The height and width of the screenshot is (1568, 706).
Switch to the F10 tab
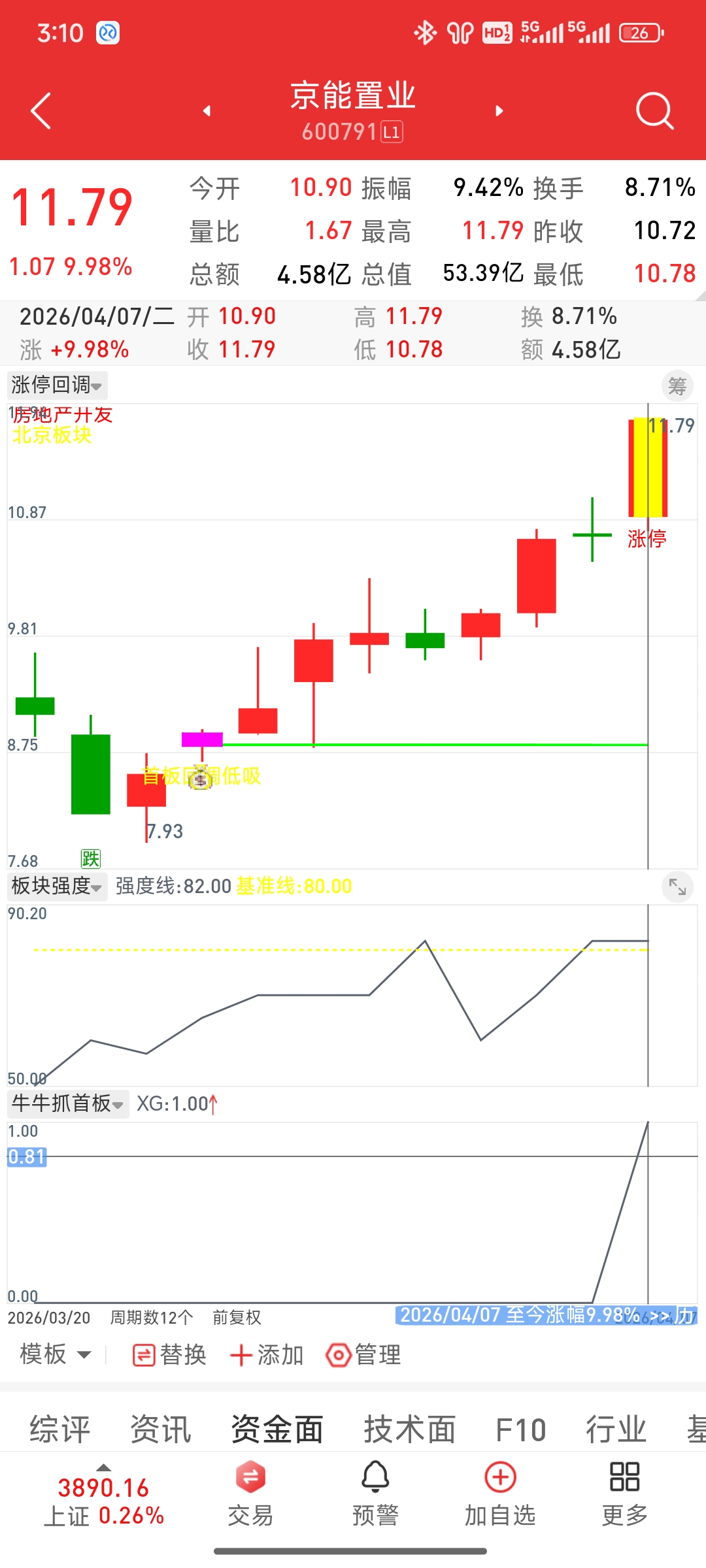point(521,1429)
